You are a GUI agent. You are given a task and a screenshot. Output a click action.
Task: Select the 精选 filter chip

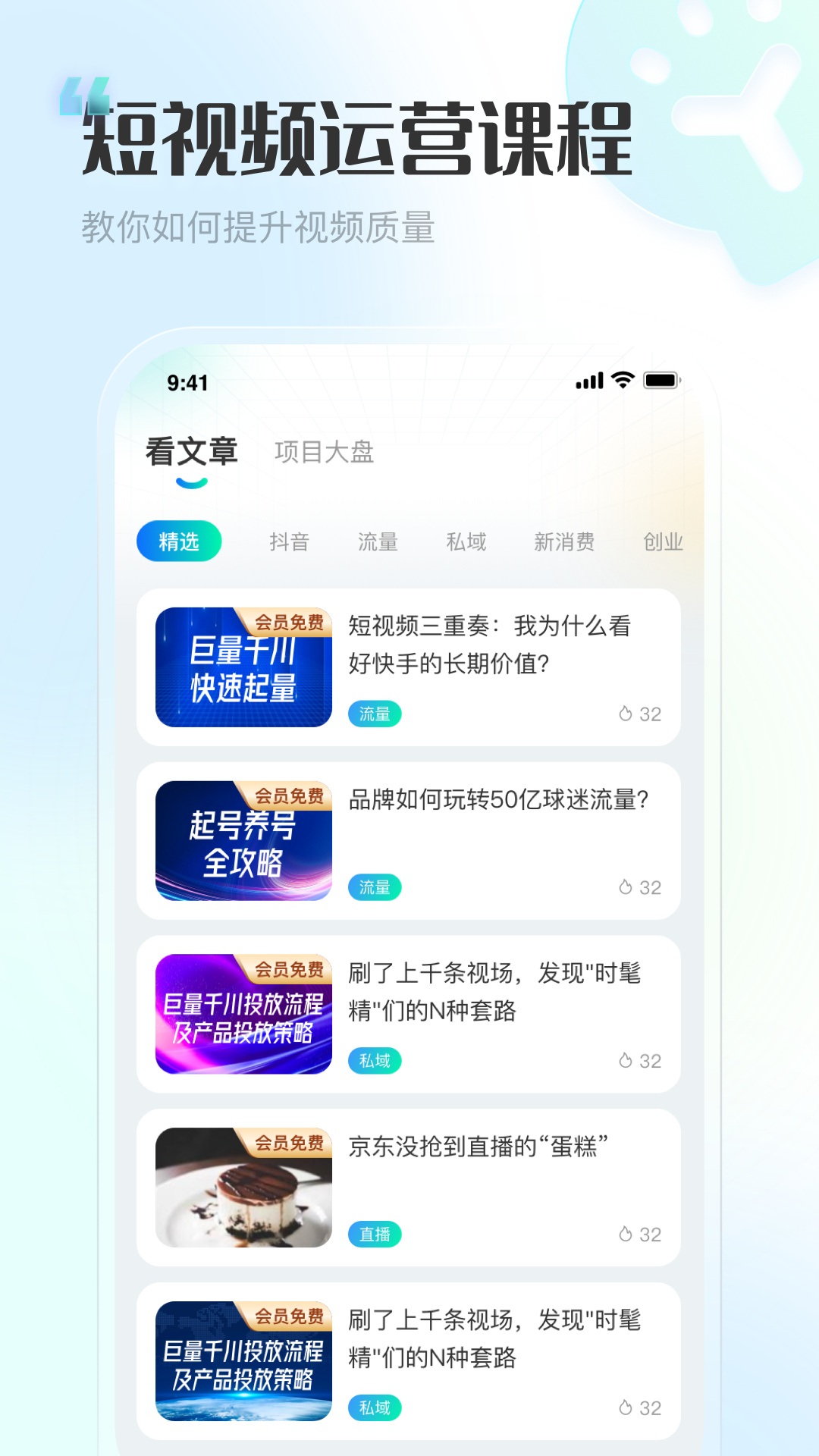coord(179,541)
